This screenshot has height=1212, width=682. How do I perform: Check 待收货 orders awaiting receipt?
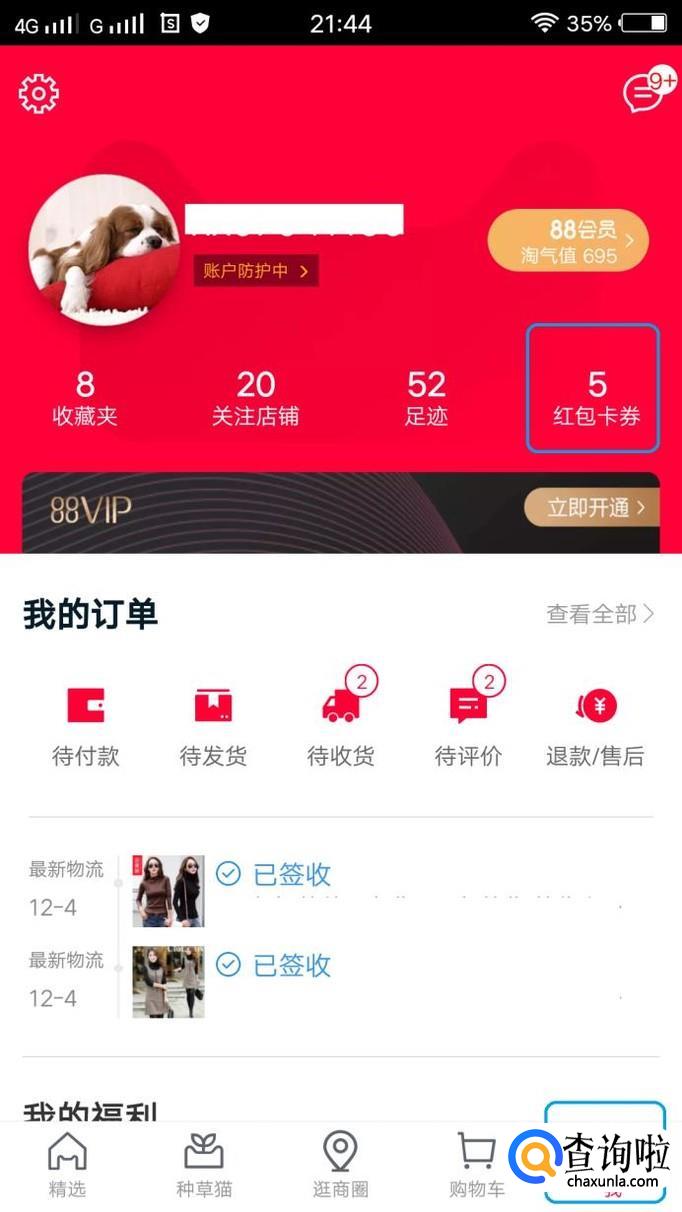[x=341, y=726]
